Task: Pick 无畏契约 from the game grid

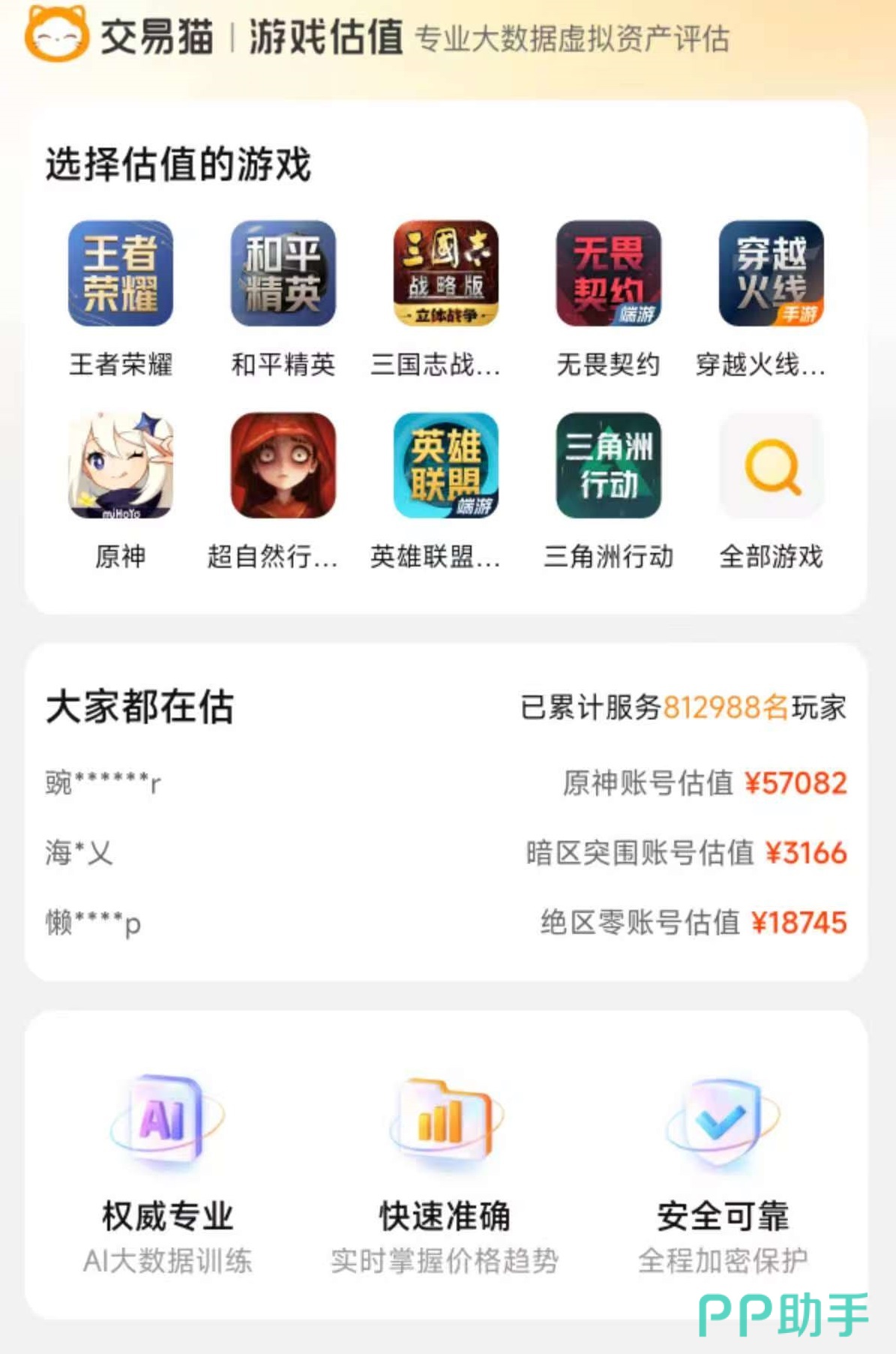Action: pyautogui.click(x=608, y=274)
